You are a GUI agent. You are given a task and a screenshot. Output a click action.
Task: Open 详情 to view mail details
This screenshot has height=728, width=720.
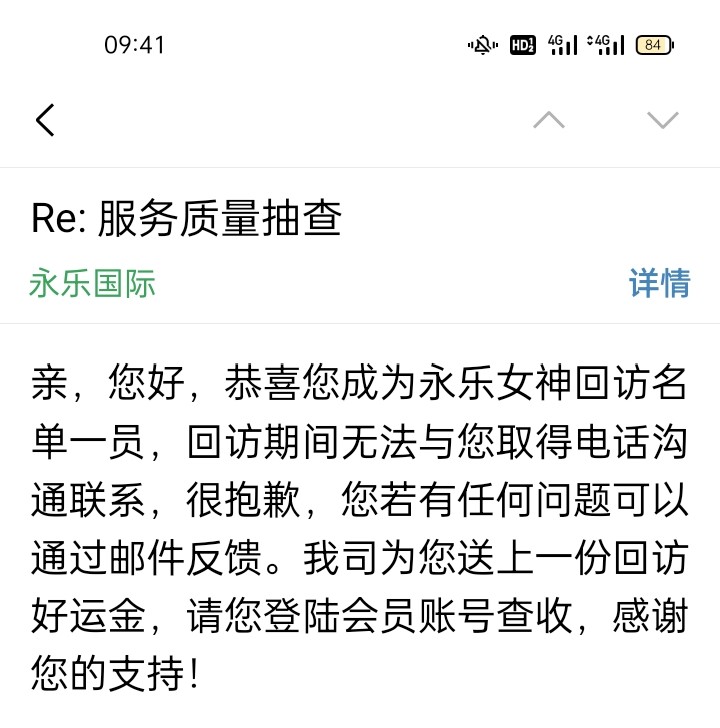coord(660,283)
